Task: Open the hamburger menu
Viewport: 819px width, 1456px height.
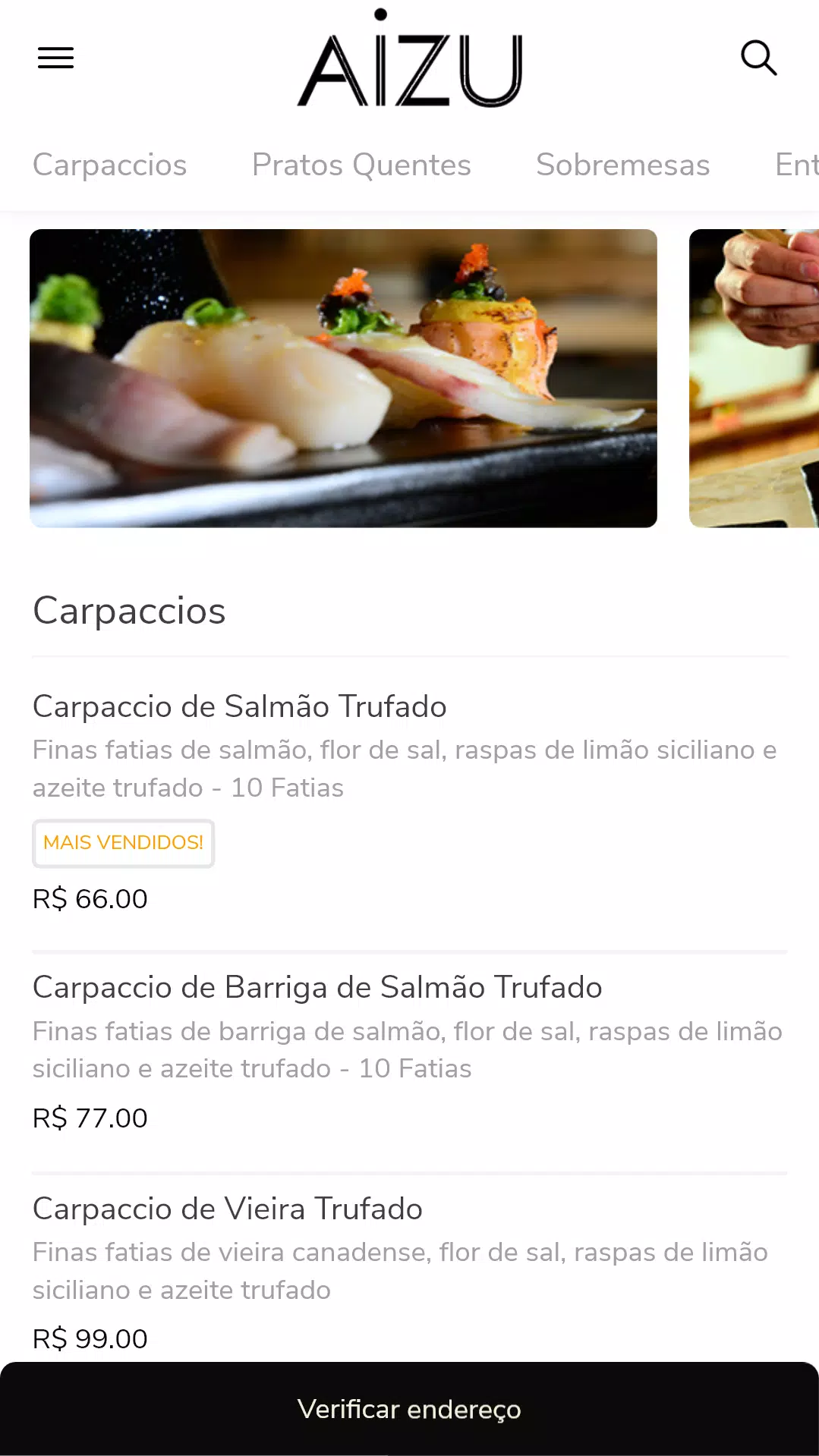Action: [55, 58]
